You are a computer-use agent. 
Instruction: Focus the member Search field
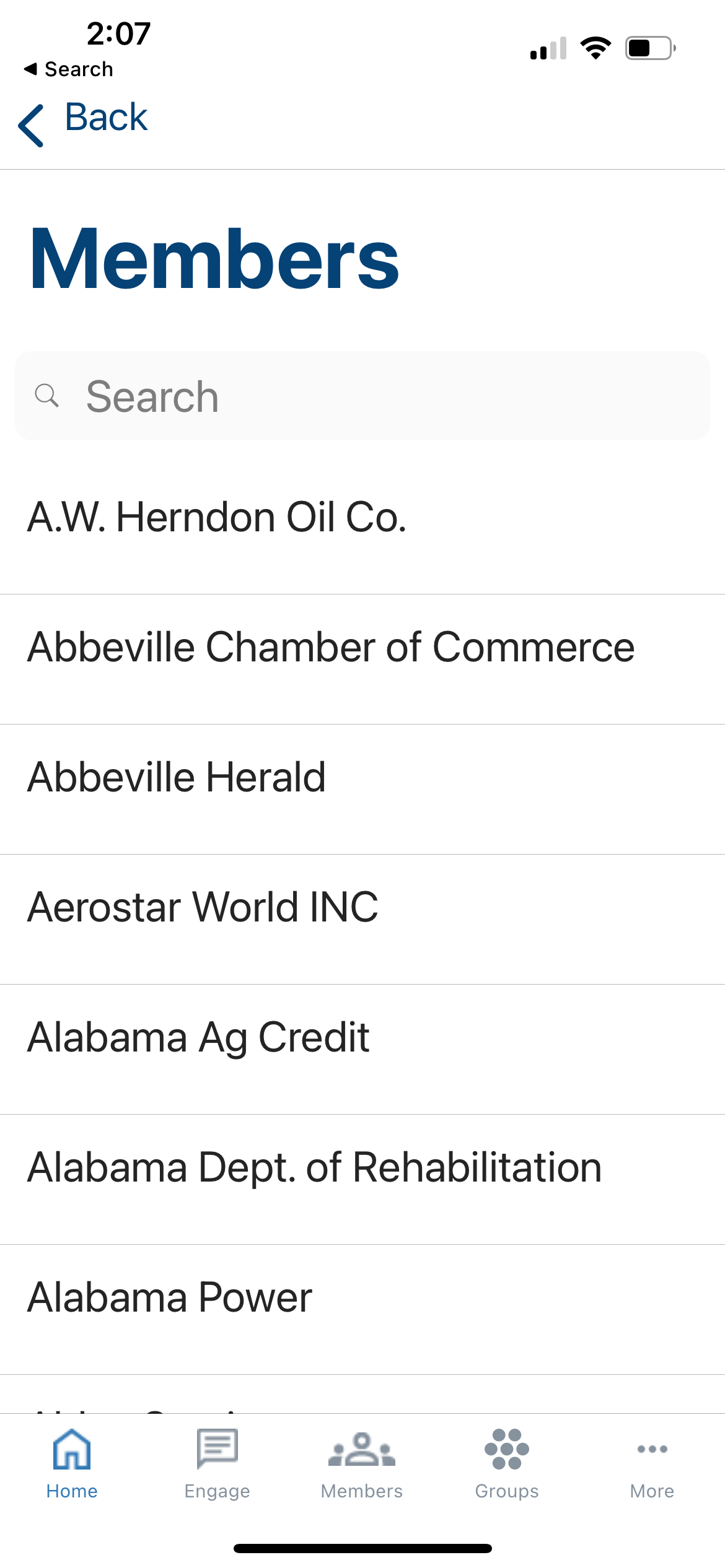[362, 396]
